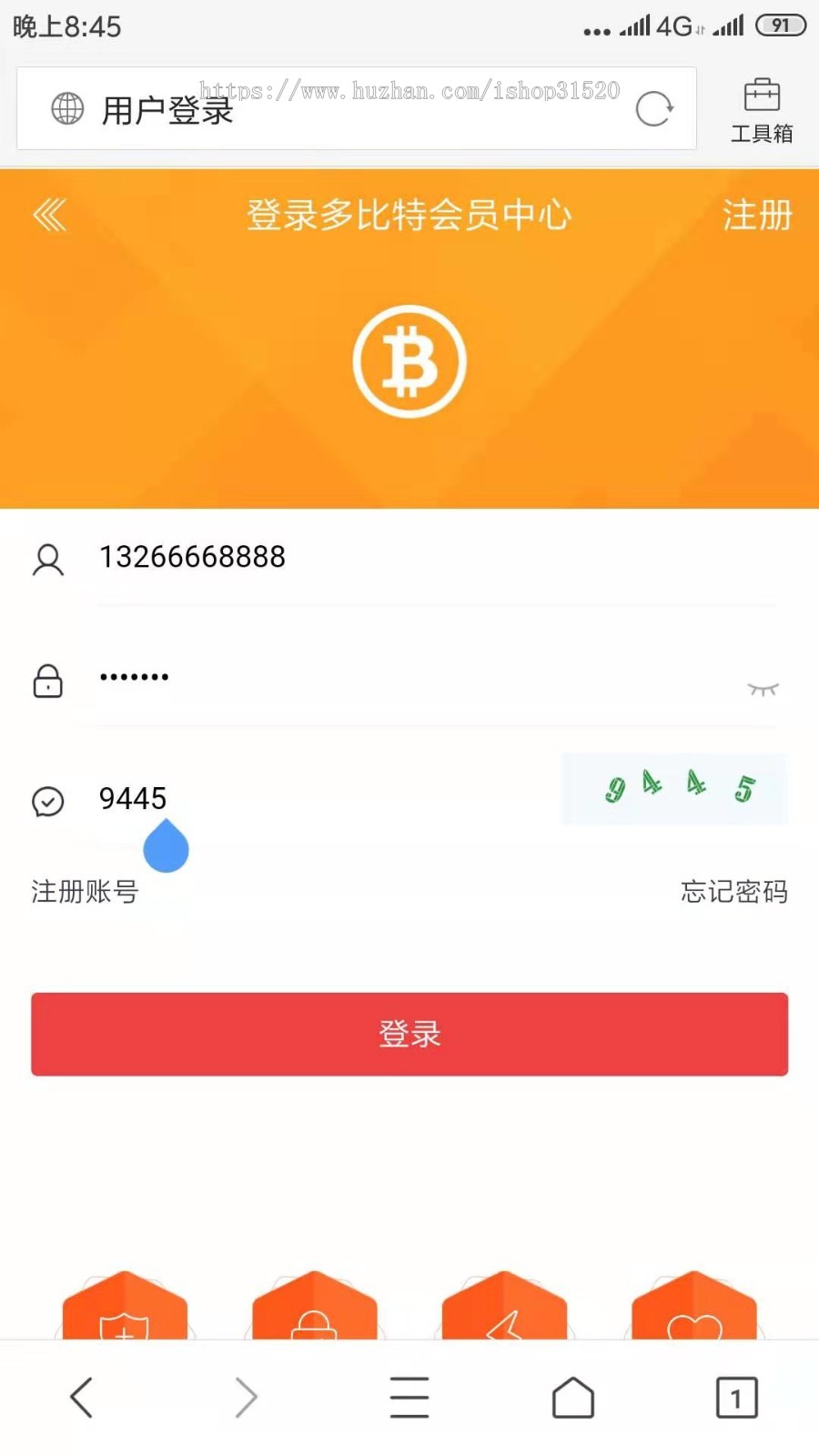Viewport: 819px width, 1456px height.
Task: Open the tab switcher showing 1
Action: coord(736,1397)
